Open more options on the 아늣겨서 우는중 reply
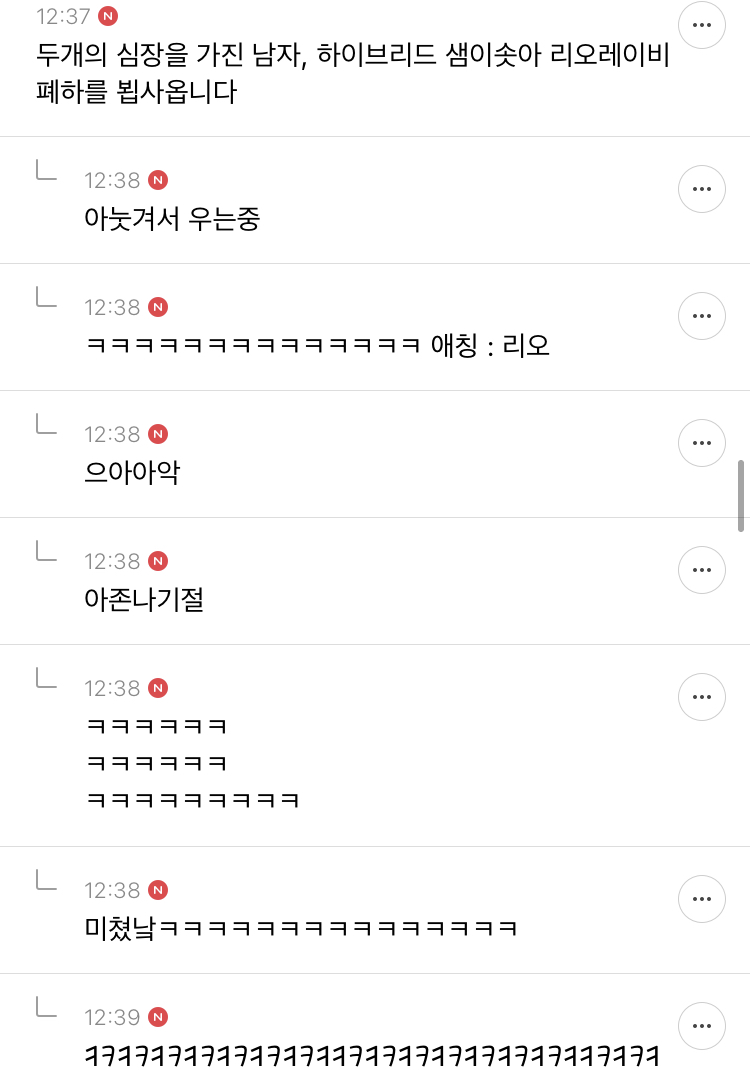750x1070 pixels. click(702, 189)
